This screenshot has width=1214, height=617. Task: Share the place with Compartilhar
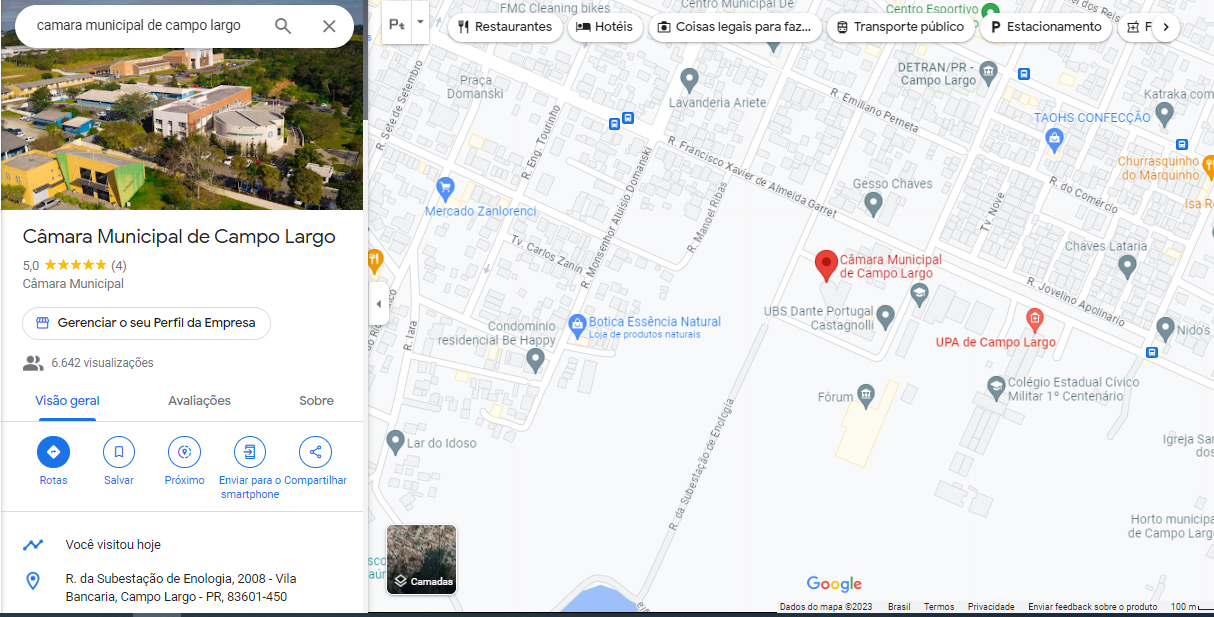(x=315, y=452)
